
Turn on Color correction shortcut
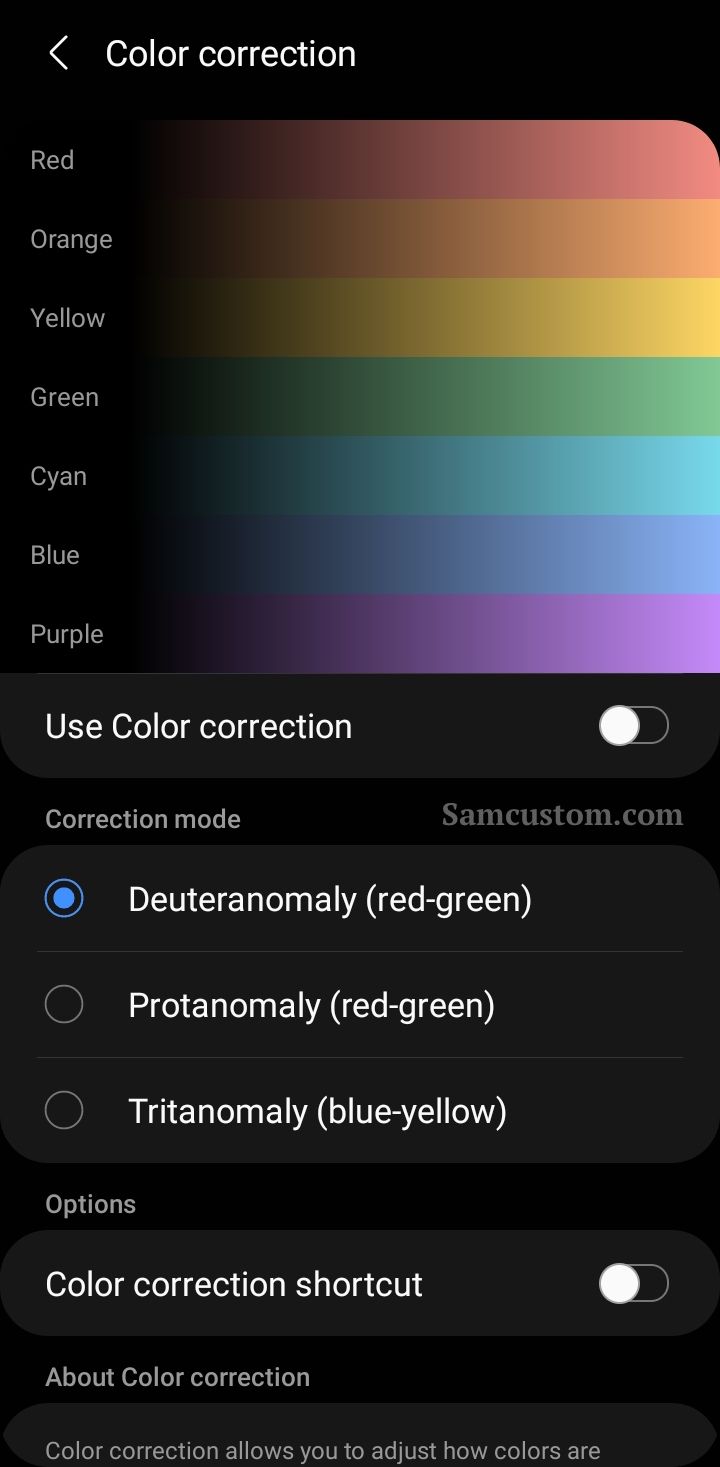point(634,1284)
